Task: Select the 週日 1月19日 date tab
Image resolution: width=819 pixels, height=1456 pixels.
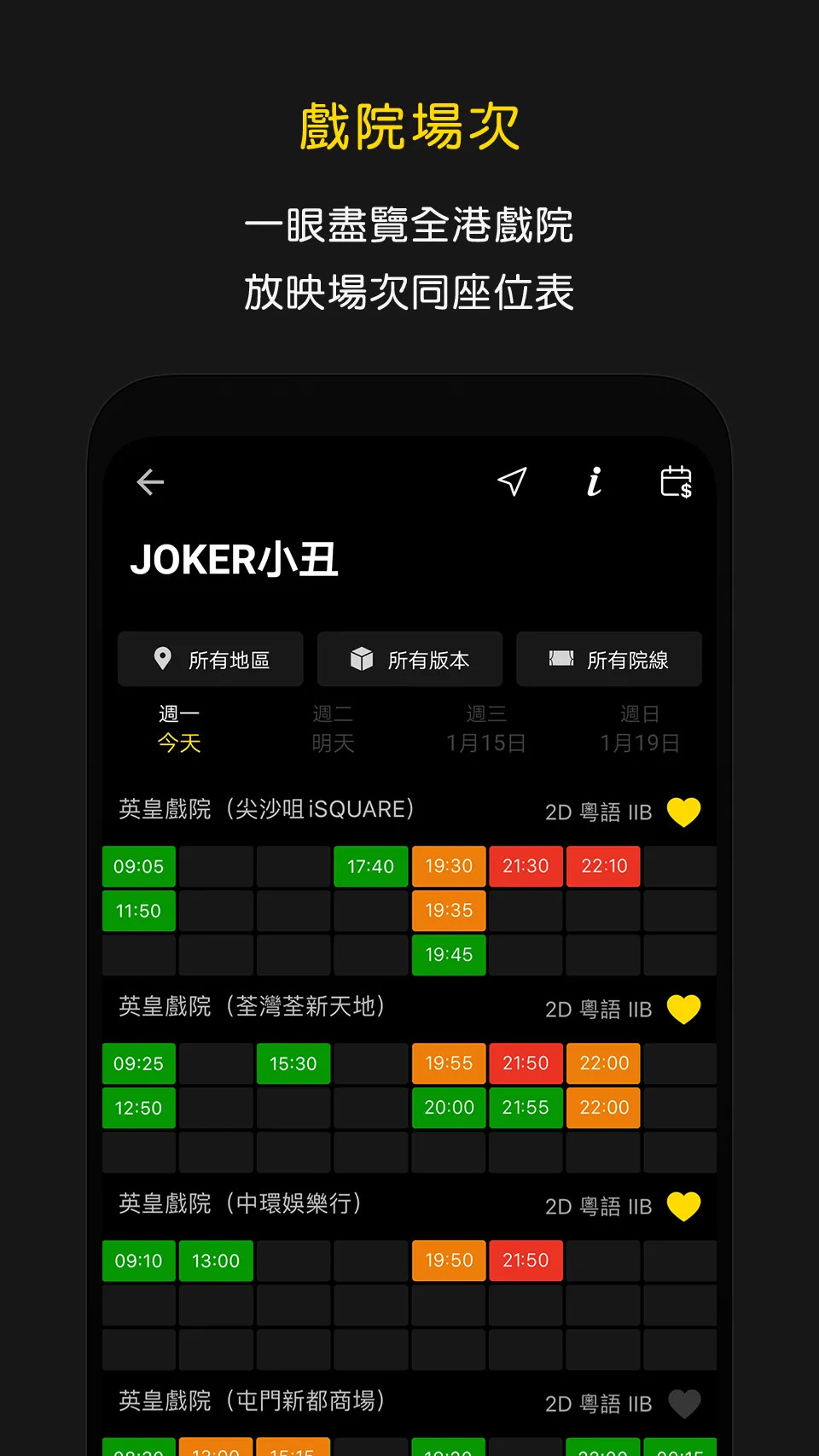Action: [638, 728]
